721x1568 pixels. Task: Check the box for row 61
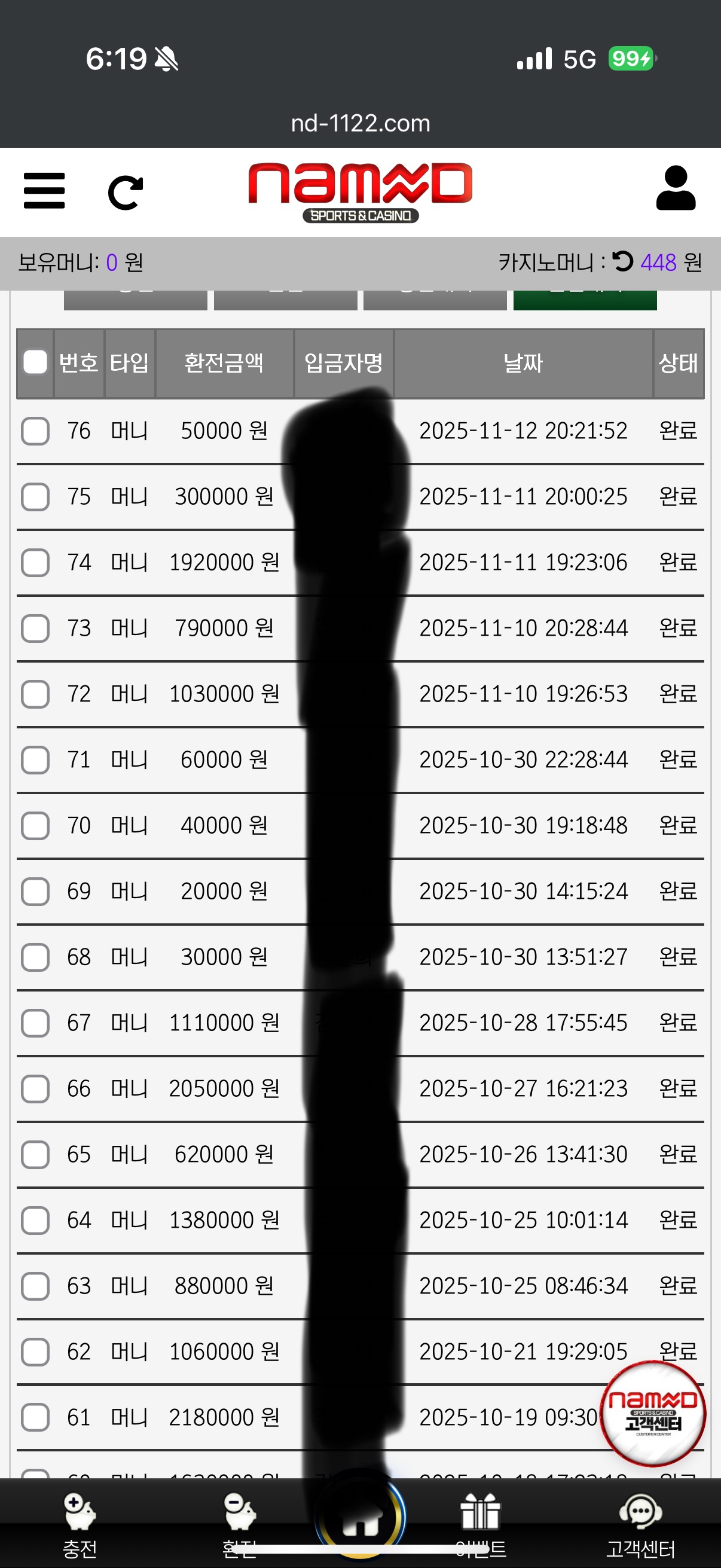coord(35,1417)
